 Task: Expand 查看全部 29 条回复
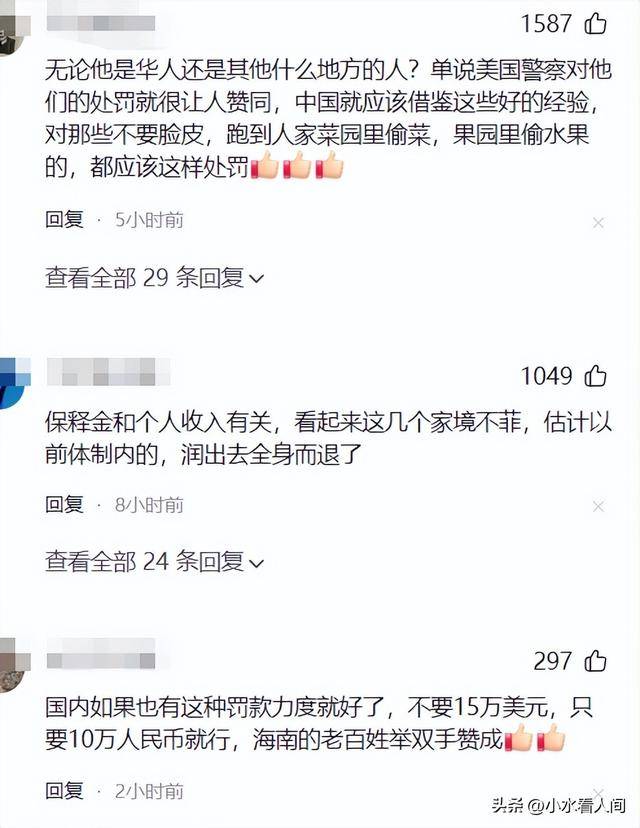point(154,278)
